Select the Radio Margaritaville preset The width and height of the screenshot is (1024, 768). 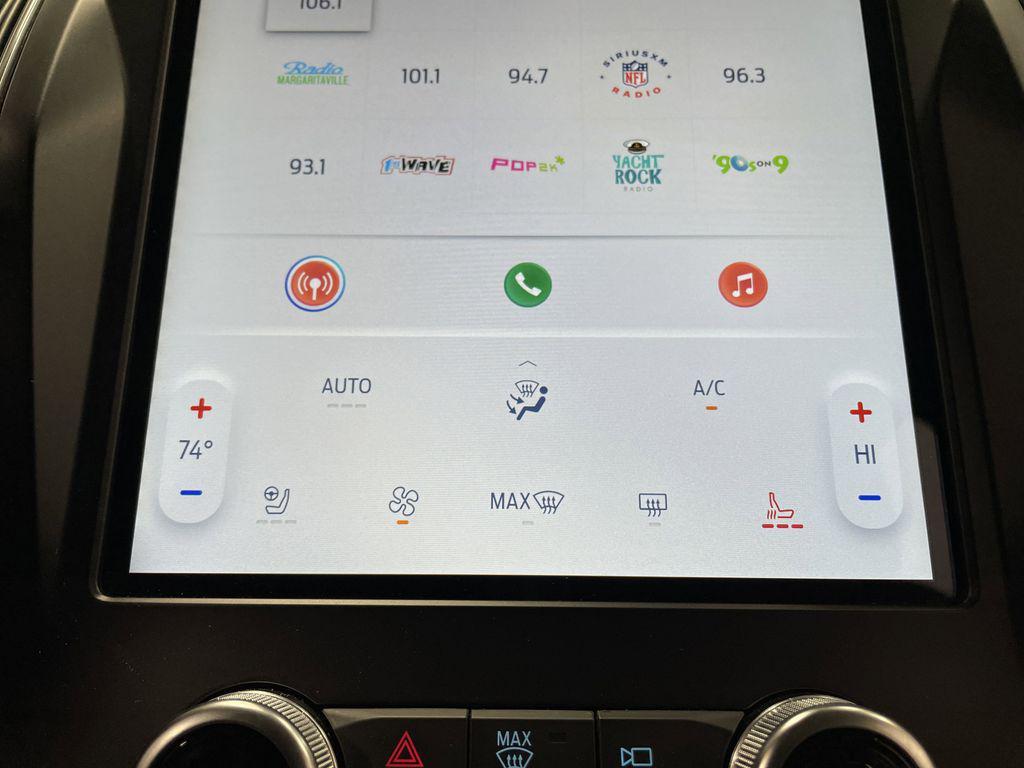pyautogui.click(x=313, y=74)
